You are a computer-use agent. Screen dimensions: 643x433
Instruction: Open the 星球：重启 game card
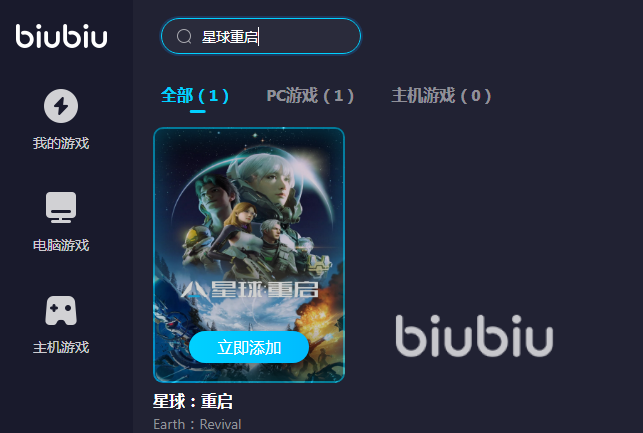click(x=249, y=230)
